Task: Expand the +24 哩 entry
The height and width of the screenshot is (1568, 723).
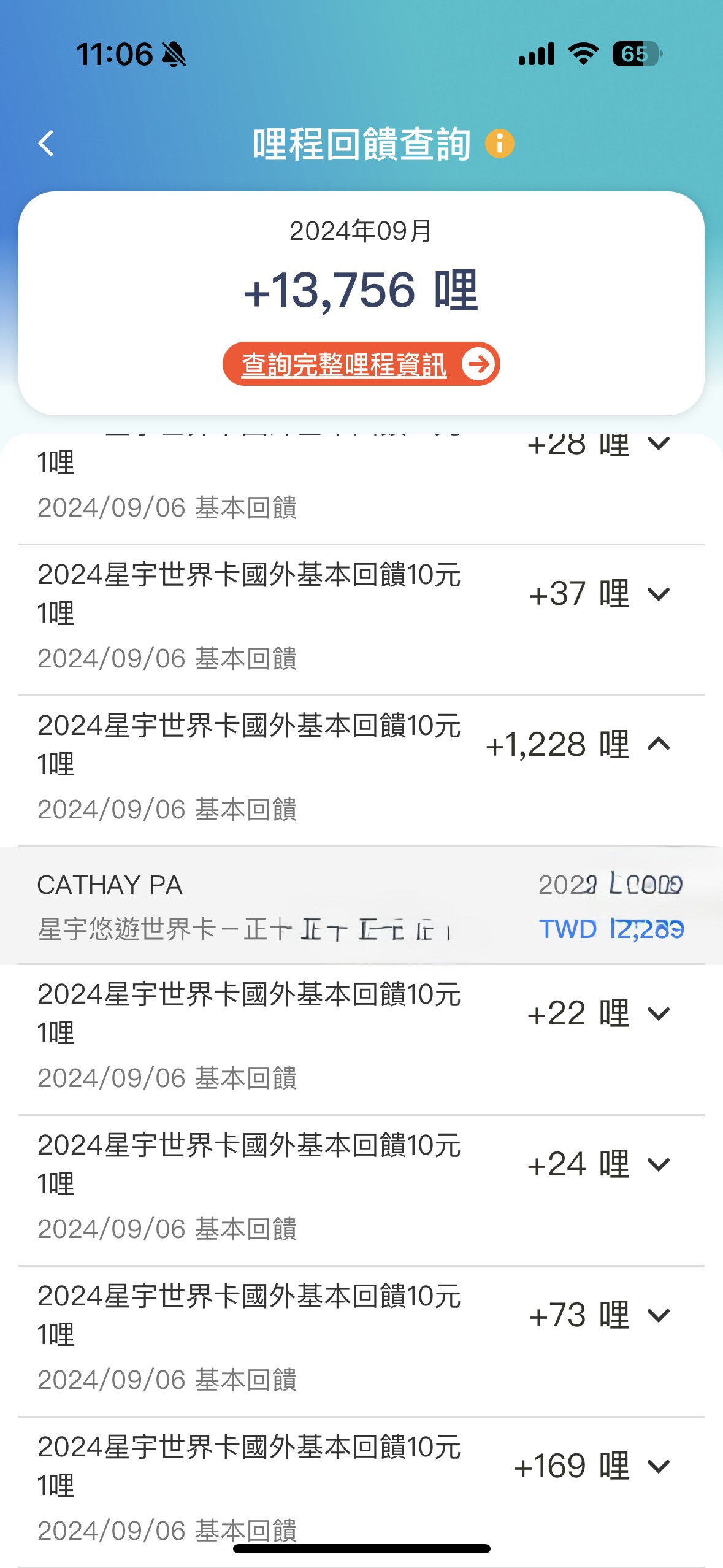Action: coord(659,1164)
